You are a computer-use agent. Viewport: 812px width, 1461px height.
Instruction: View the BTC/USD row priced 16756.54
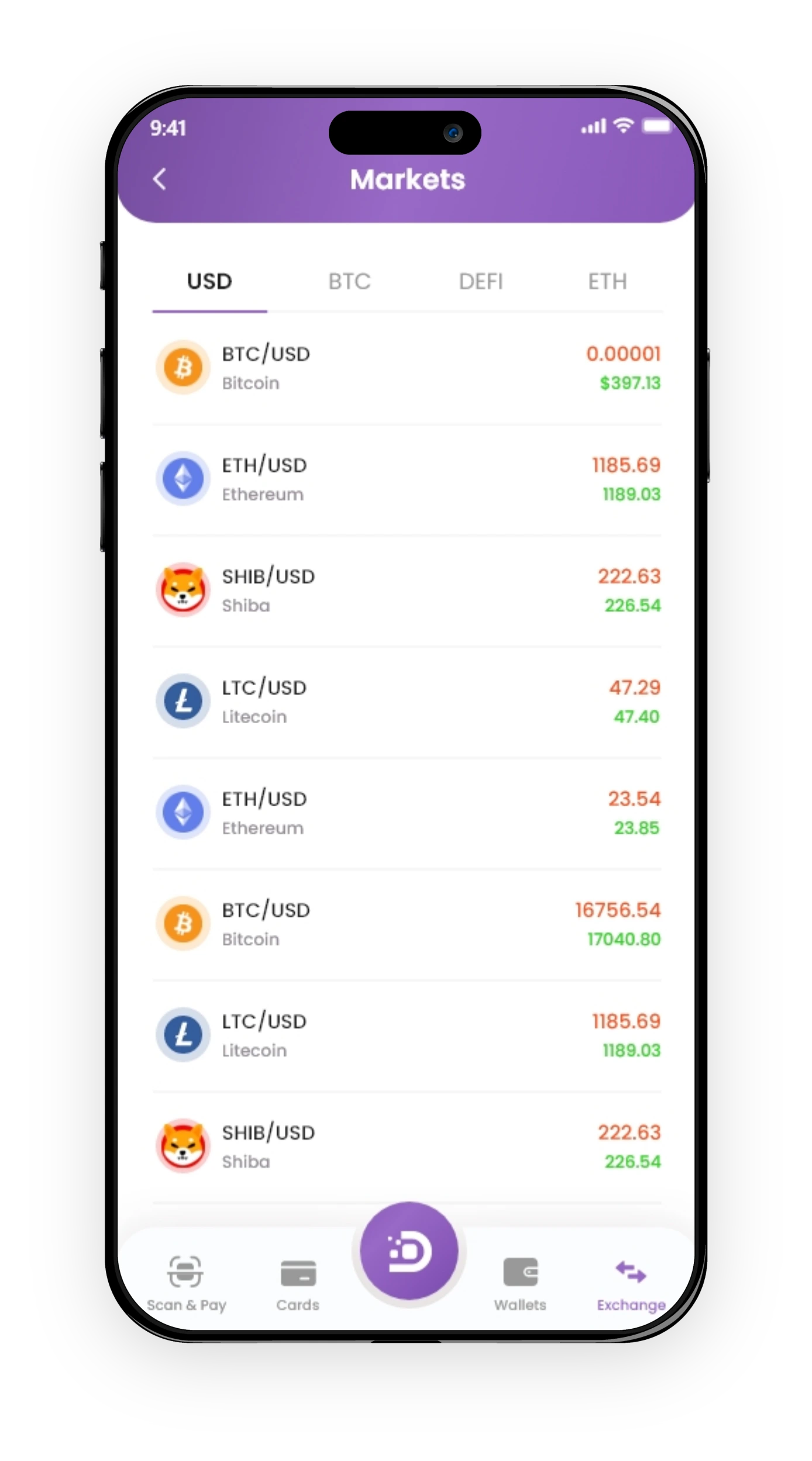(x=407, y=924)
